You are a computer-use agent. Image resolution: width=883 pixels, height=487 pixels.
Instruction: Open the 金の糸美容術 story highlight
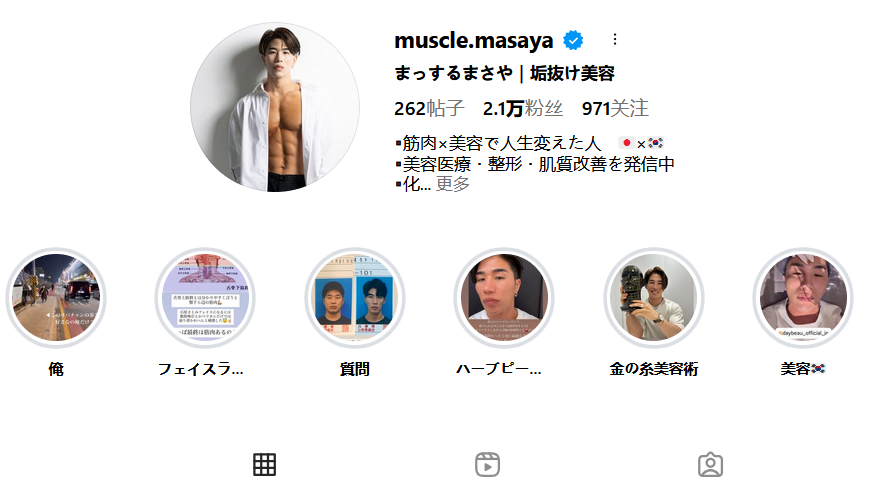654,298
